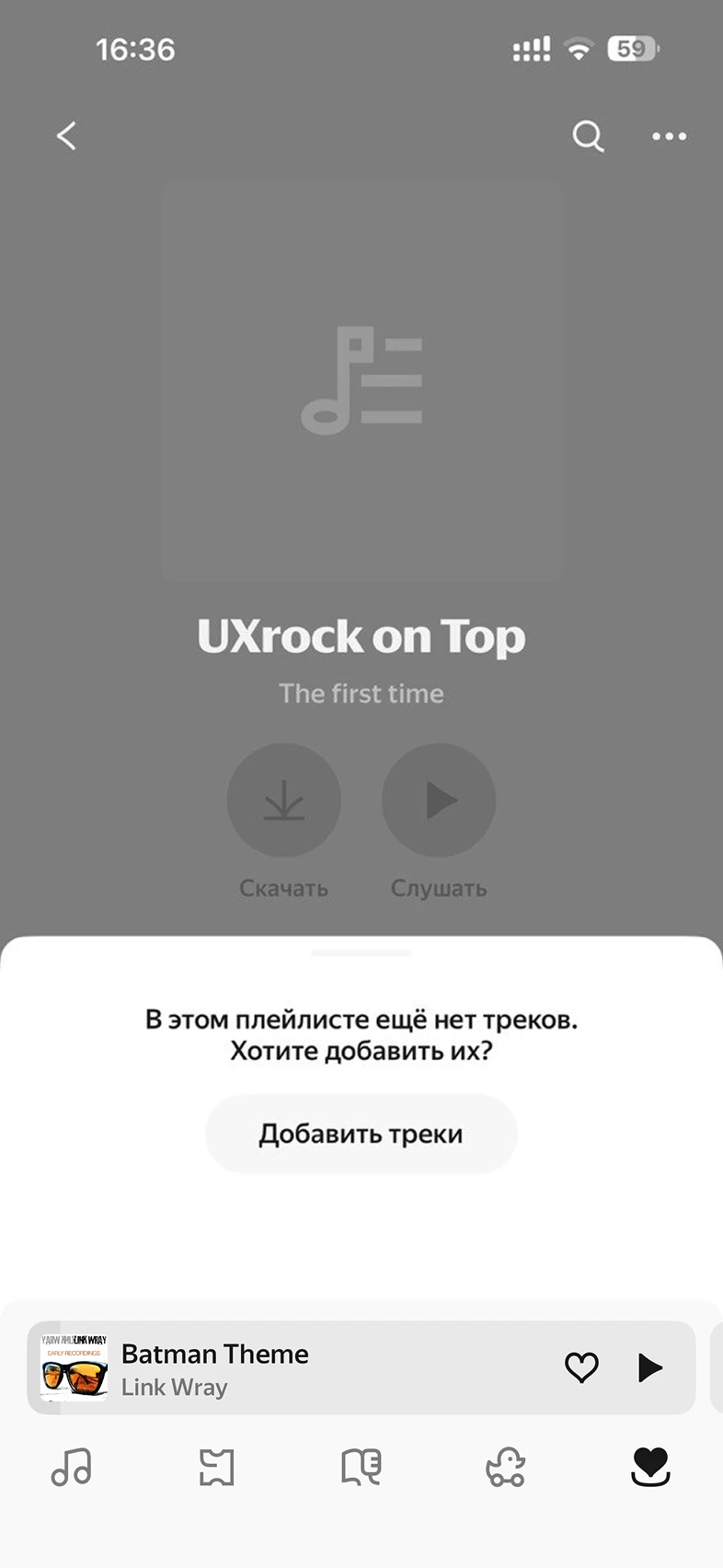Like the Batman Theme track
This screenshot has height=1568, width=723.
[581, 1367]
